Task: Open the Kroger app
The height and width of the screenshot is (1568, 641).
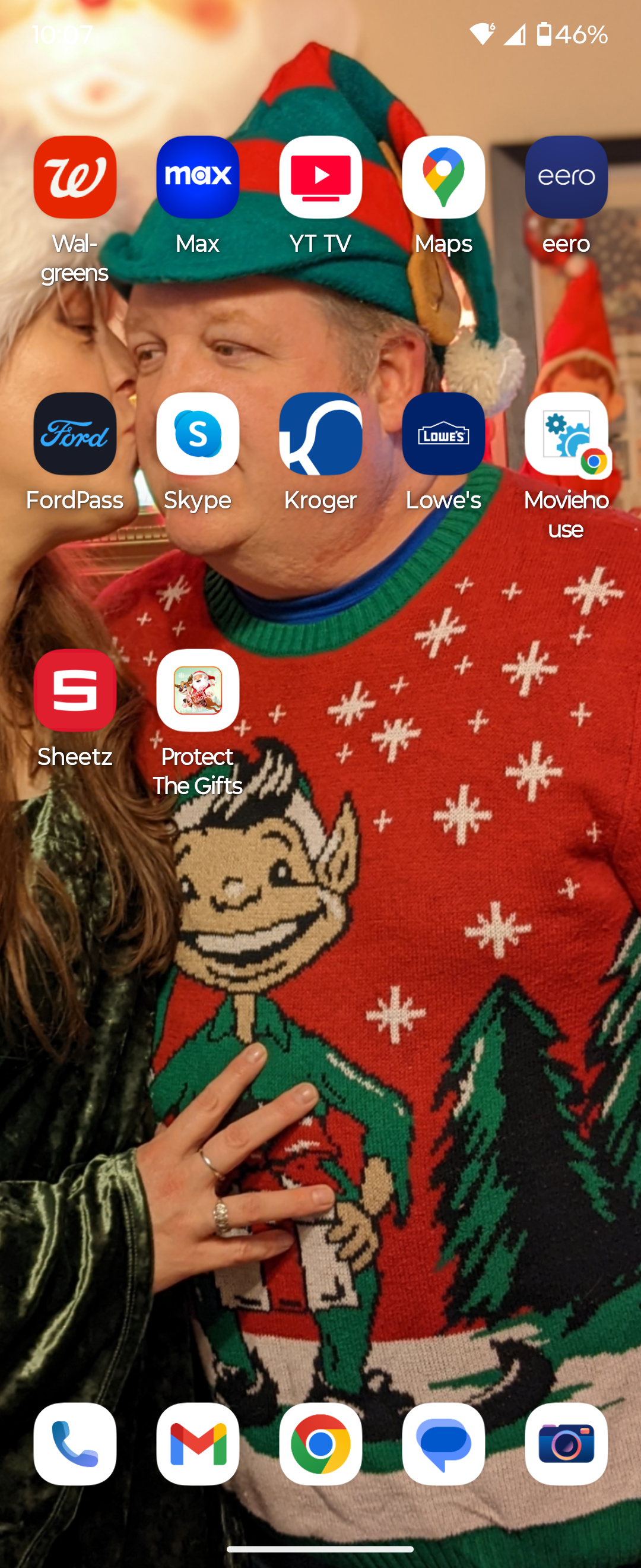Action: point(320,434)
